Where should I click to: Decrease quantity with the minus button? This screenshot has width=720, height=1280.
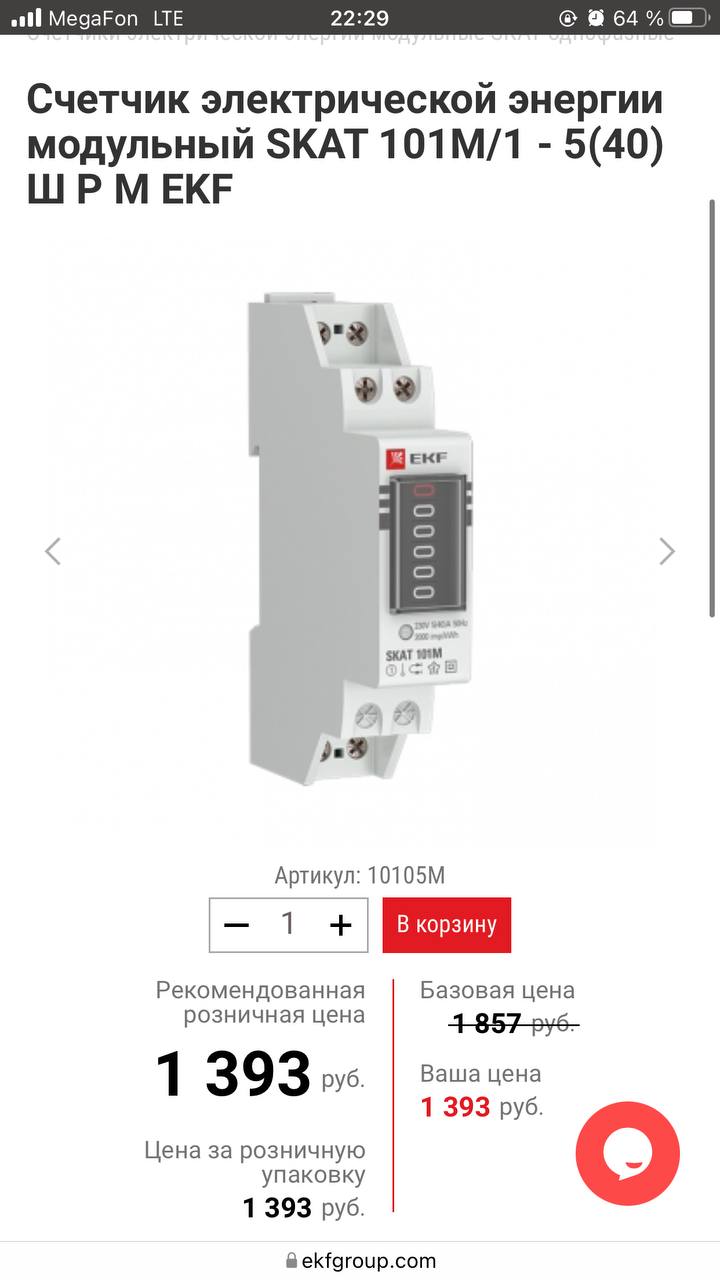tap(236, 925)
